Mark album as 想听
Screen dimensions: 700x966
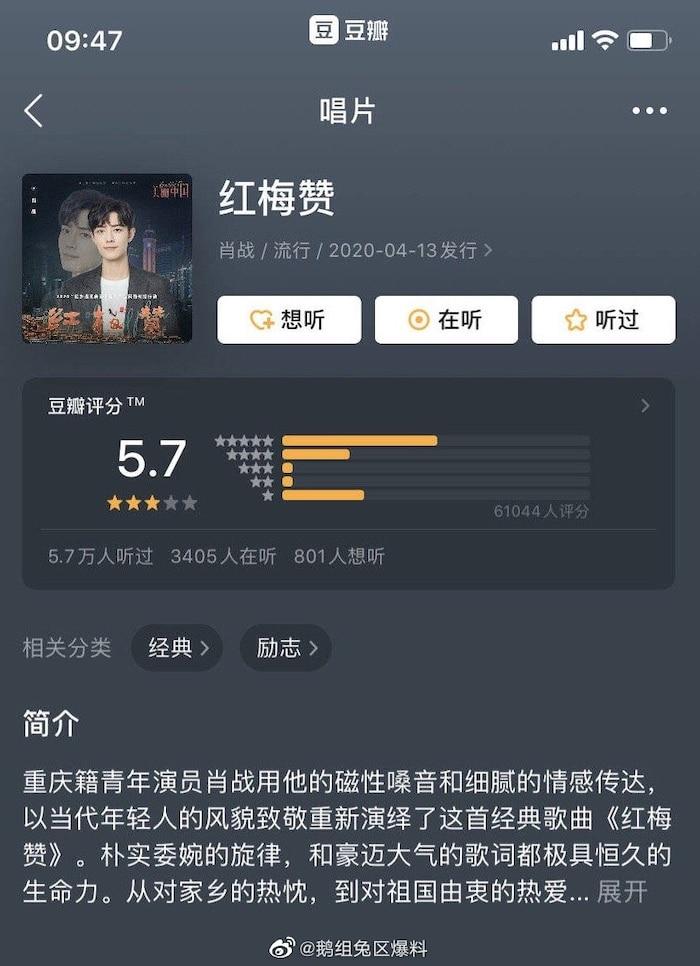(x=289, y=320)
